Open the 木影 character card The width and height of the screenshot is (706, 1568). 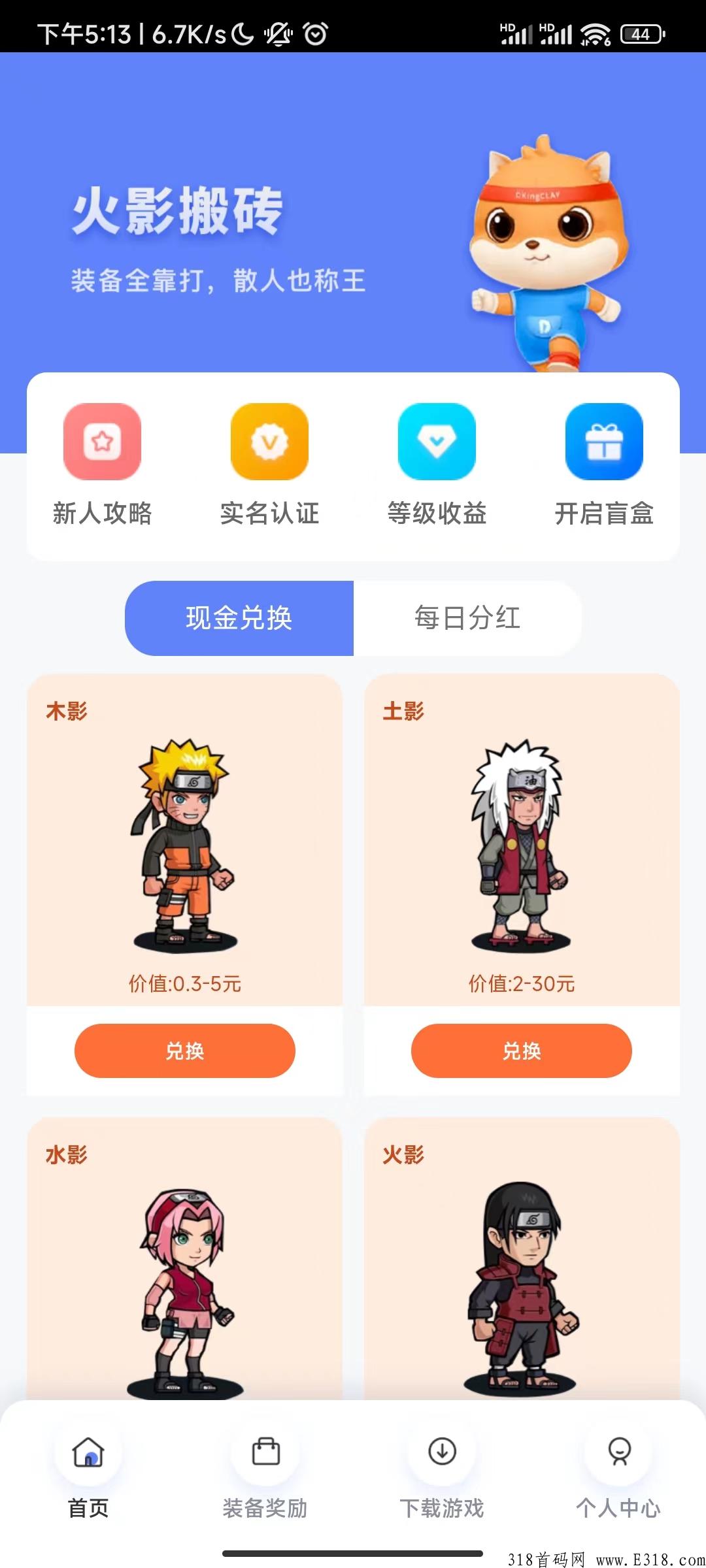click(185, 840)
